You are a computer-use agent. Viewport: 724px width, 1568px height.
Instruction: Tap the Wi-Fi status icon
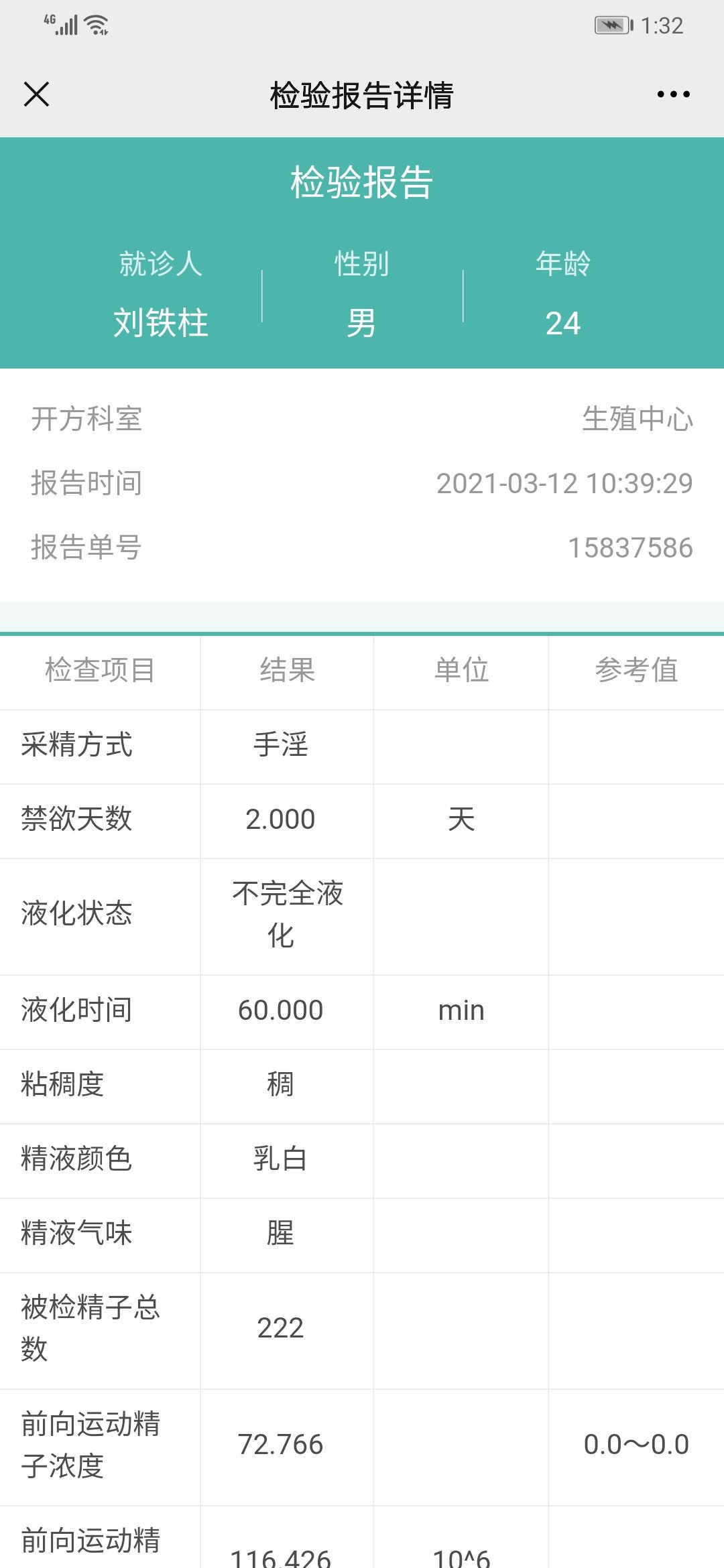pyautogui.click(x=96, y=25)
